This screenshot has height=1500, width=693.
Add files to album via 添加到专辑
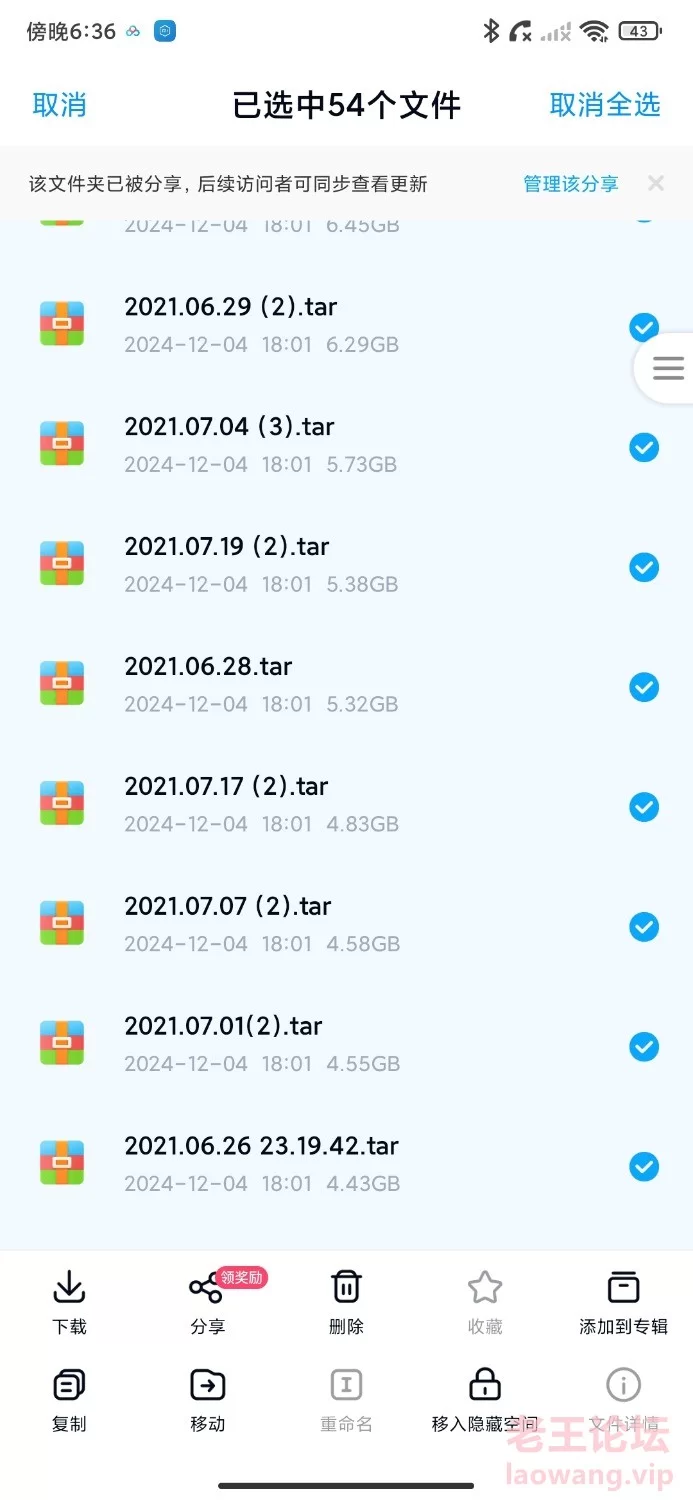coord(623,1302)
